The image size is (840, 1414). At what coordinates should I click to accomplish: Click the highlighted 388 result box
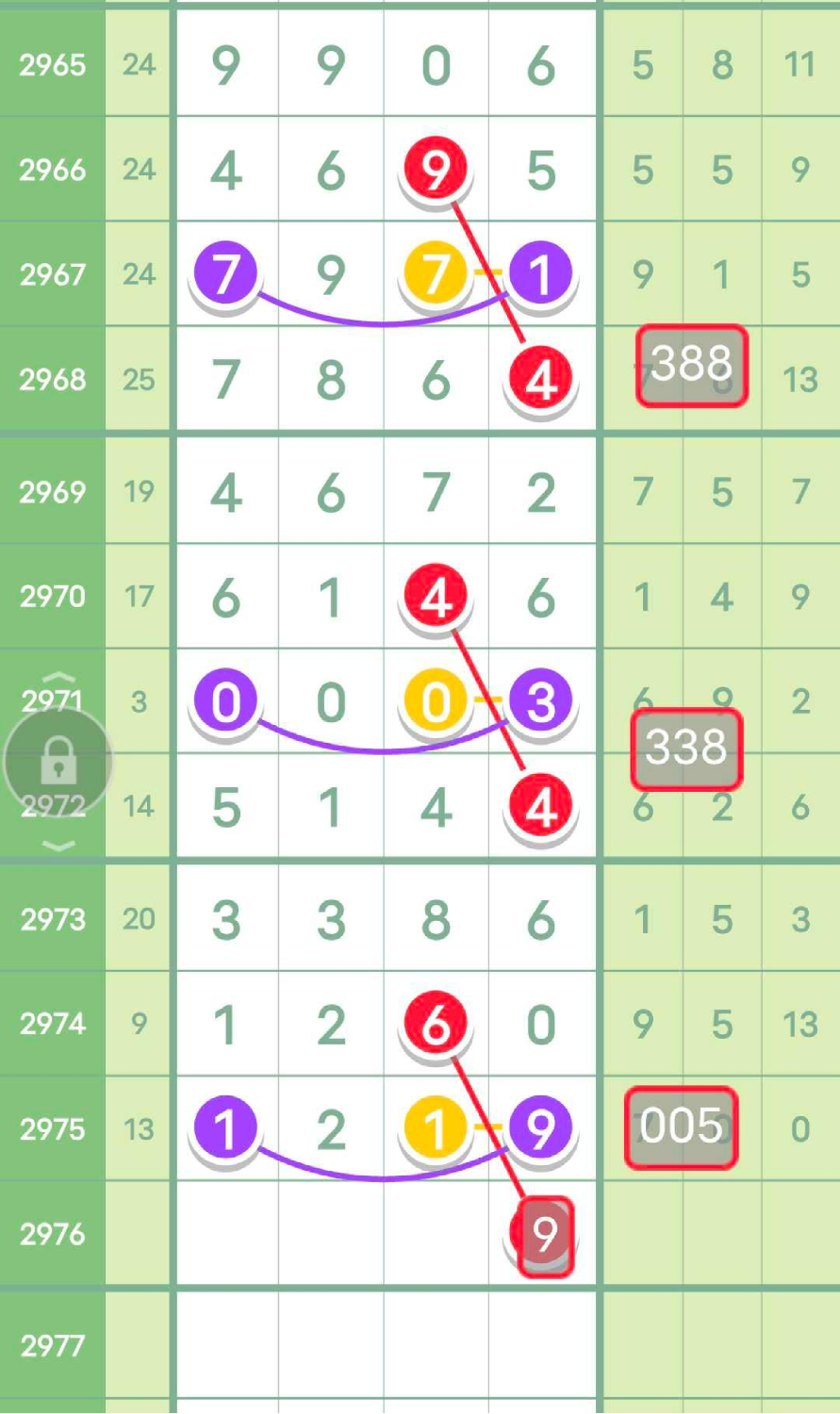click(691, 366)
